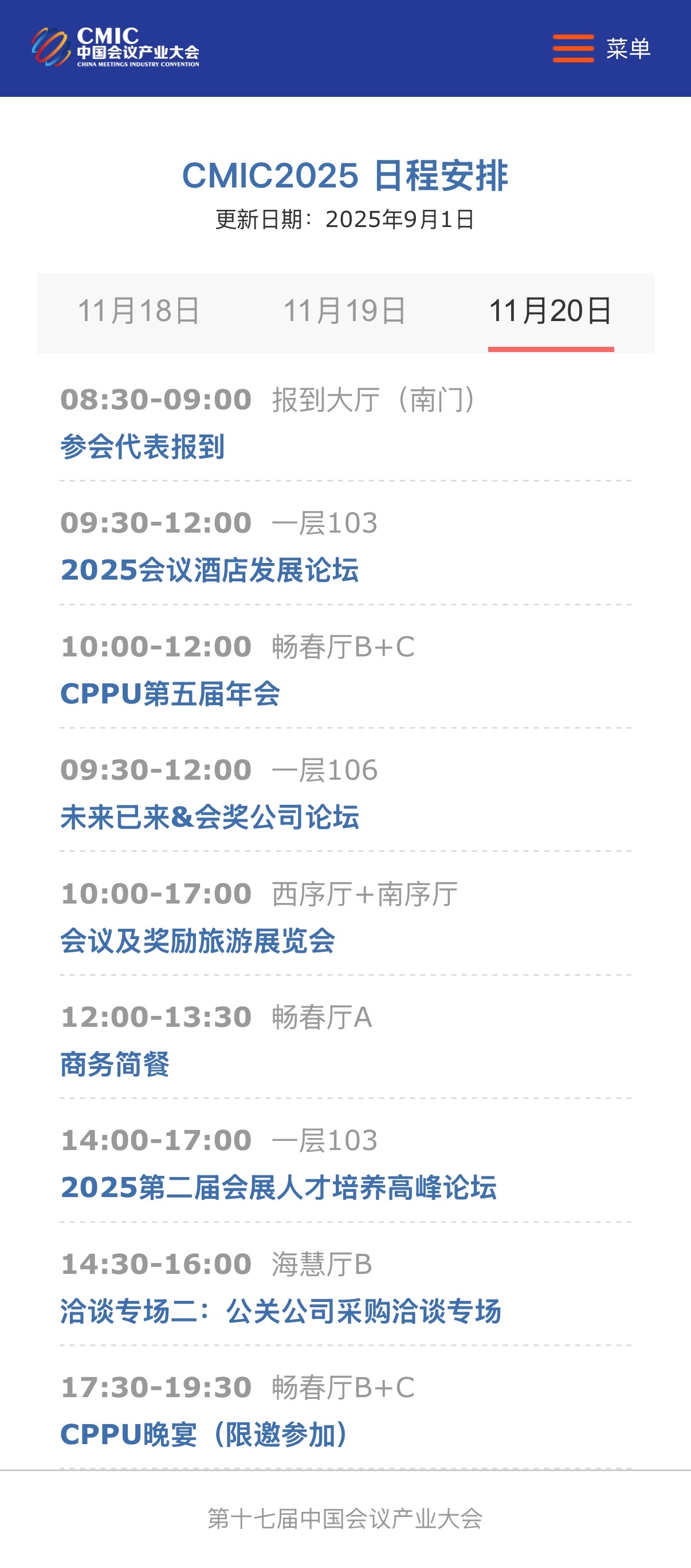View CPPU晚宴（限邀参加）details

[x=206, y=1434]
